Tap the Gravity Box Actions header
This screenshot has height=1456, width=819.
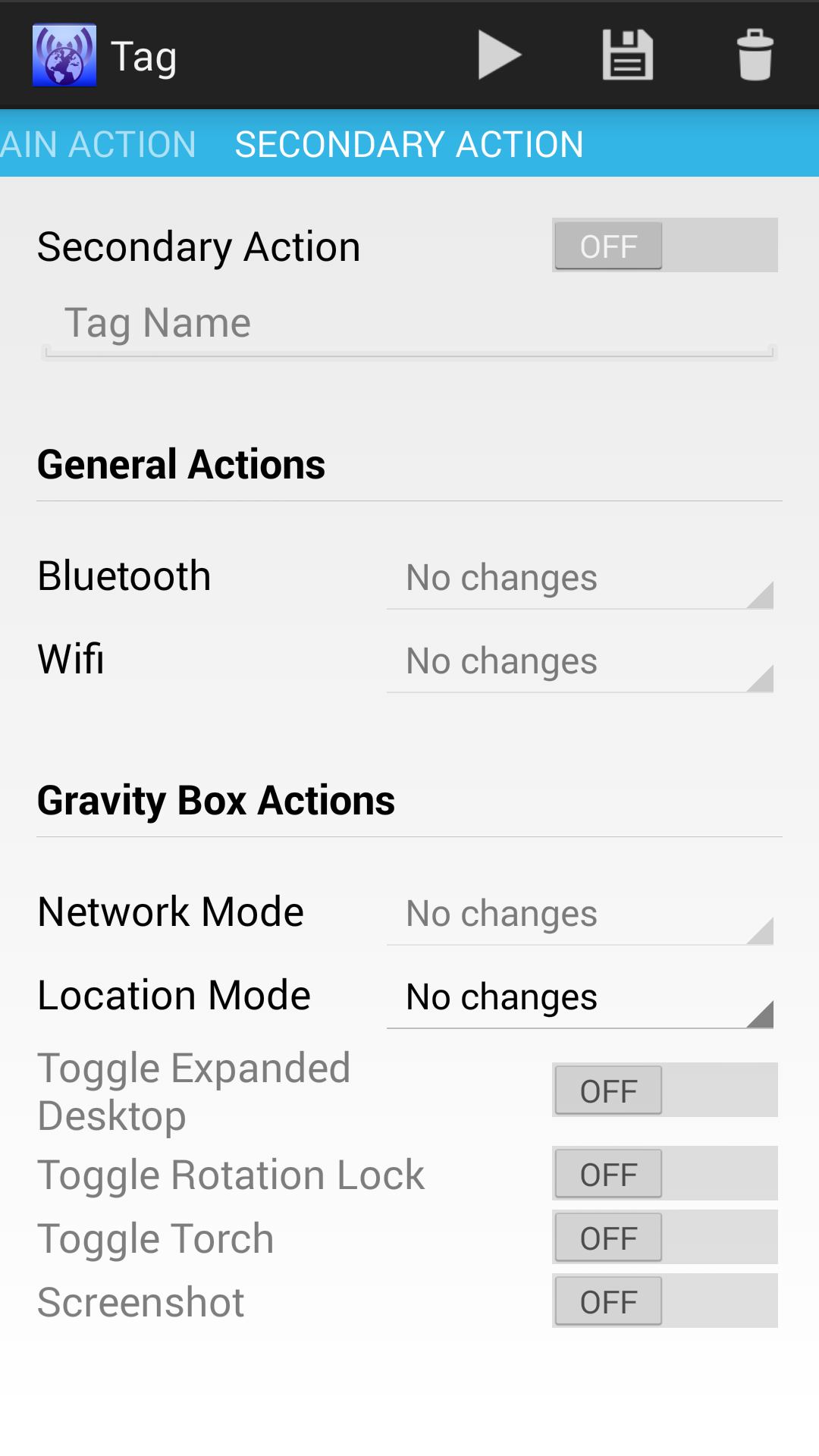pyautogui.click(x=216, y=799)
